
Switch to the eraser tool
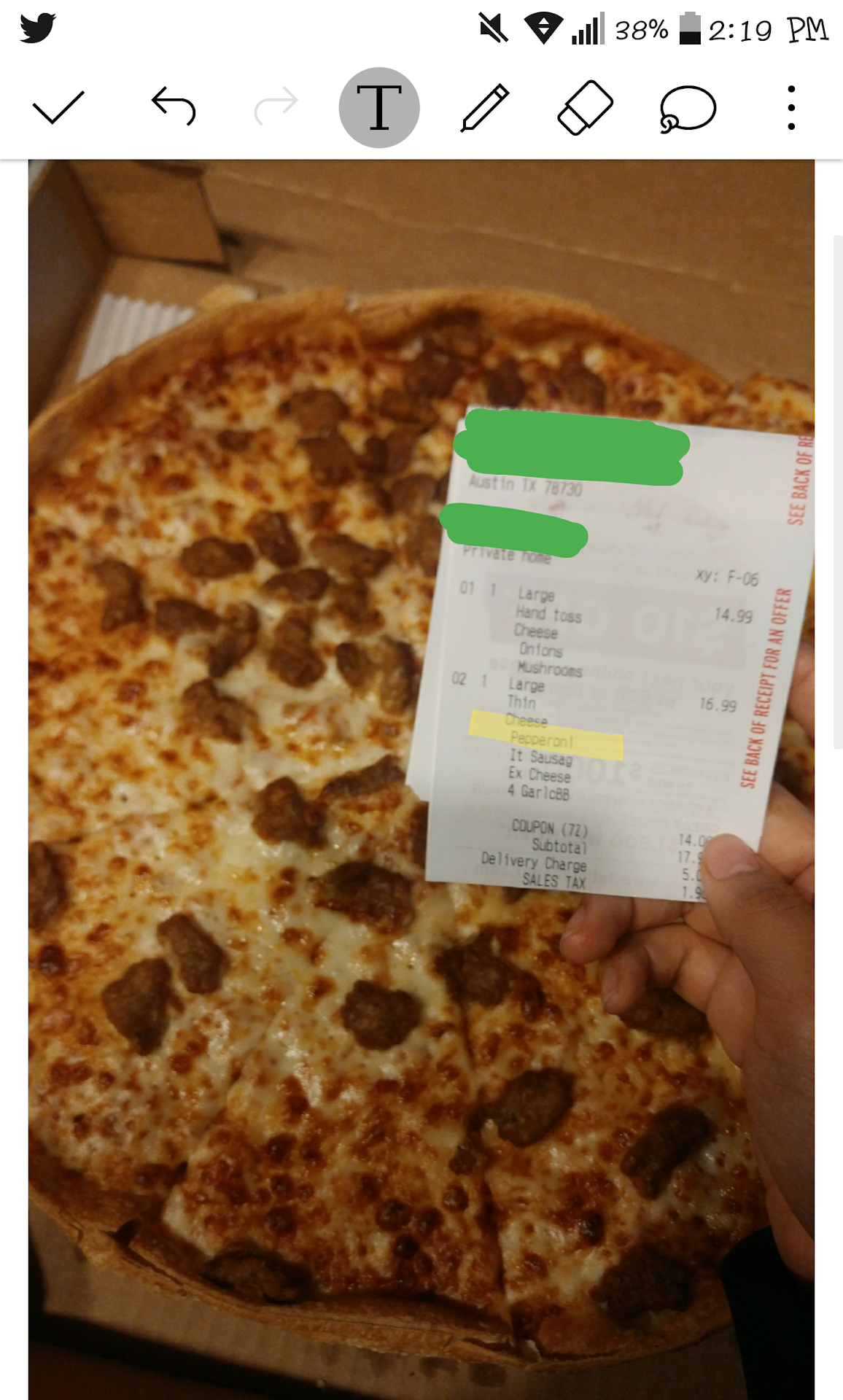pos(585,108)
